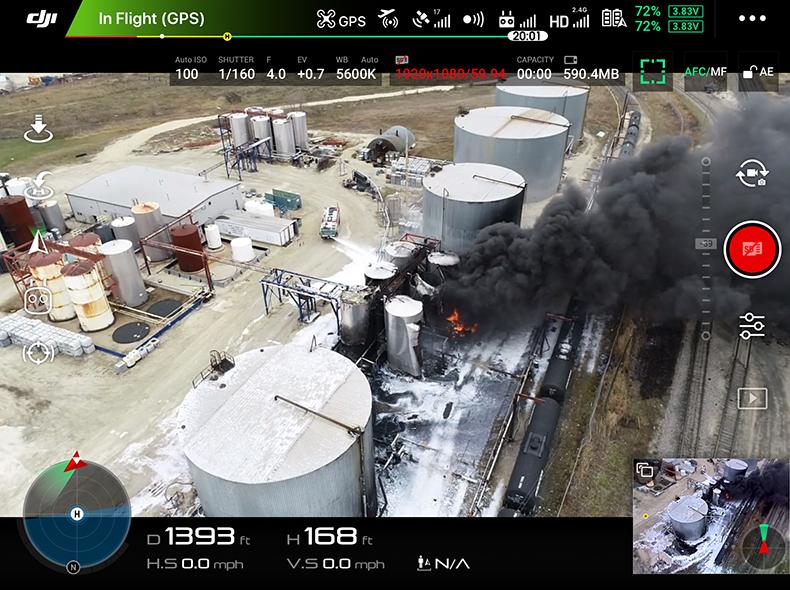Screen dimensions: 790x590
Task: Toggle the AE lock
Action: coord(757,72)
